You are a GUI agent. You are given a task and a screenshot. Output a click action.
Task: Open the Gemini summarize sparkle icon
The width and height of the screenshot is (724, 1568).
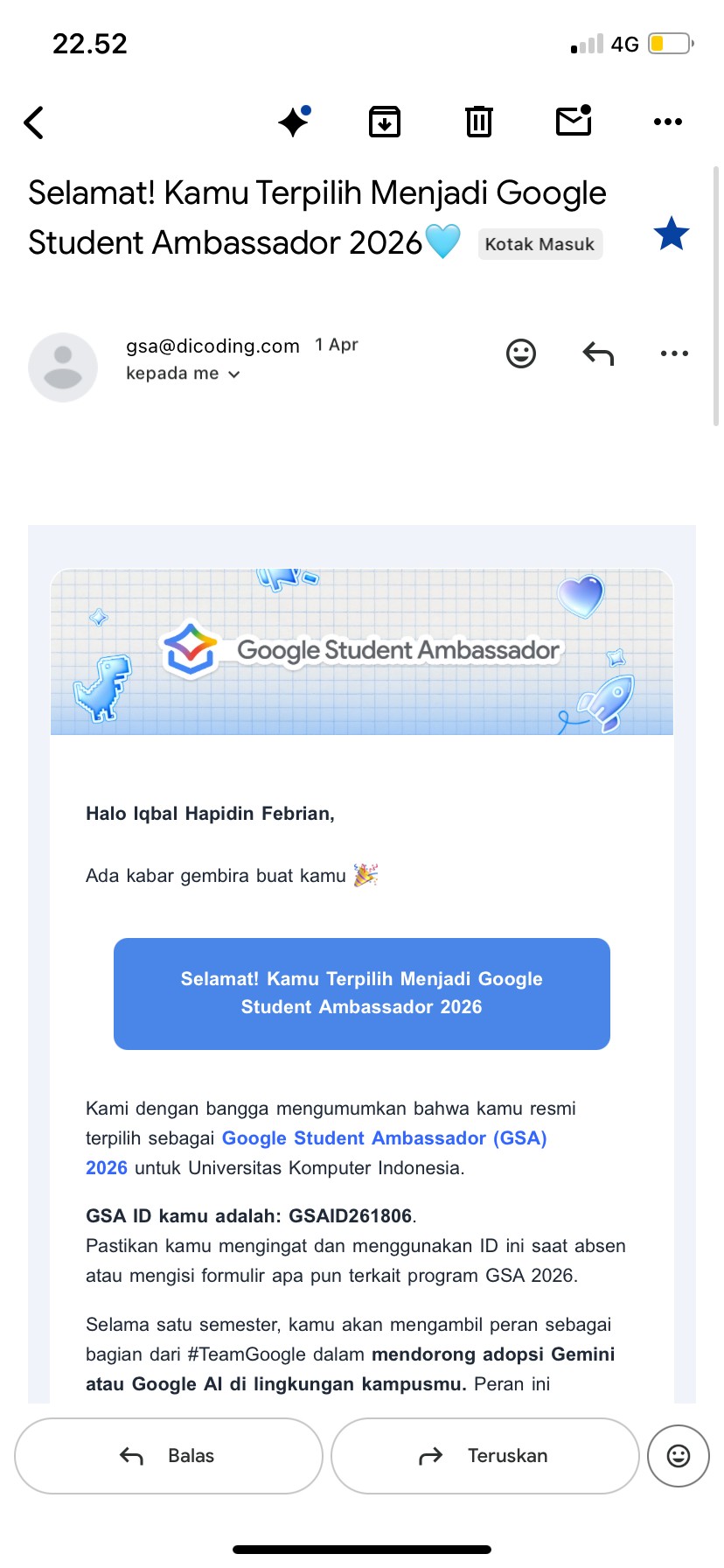click(294, 122)
